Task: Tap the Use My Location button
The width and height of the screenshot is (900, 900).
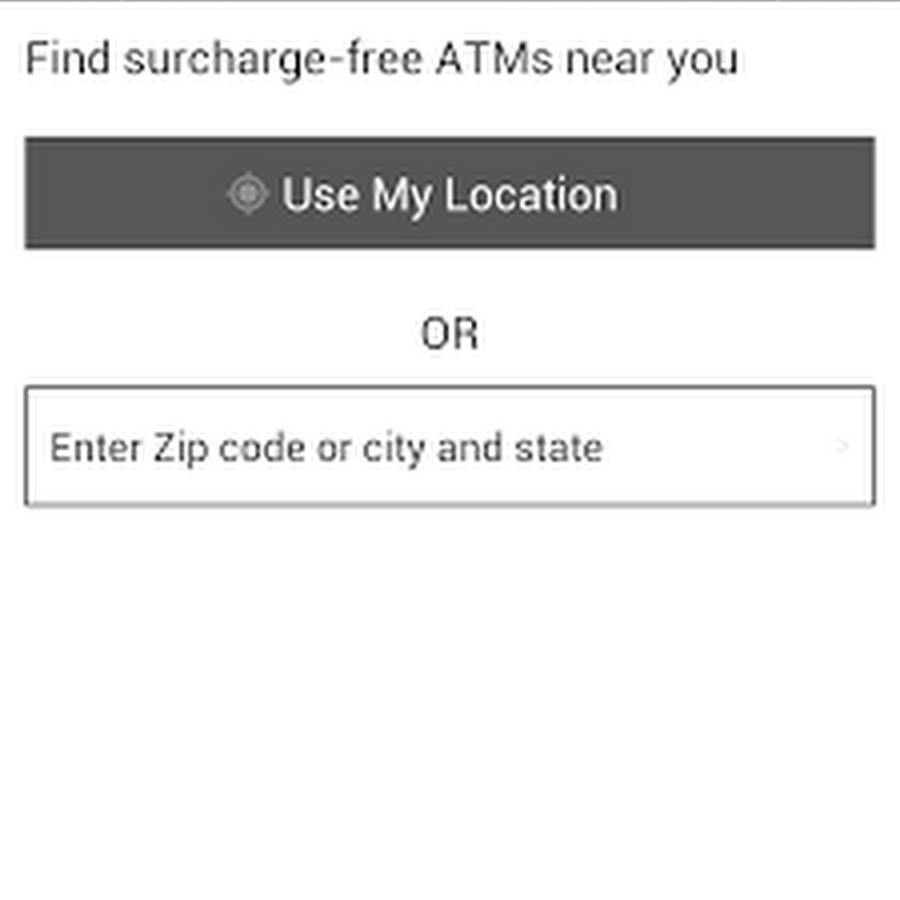Action: point(449,193)
